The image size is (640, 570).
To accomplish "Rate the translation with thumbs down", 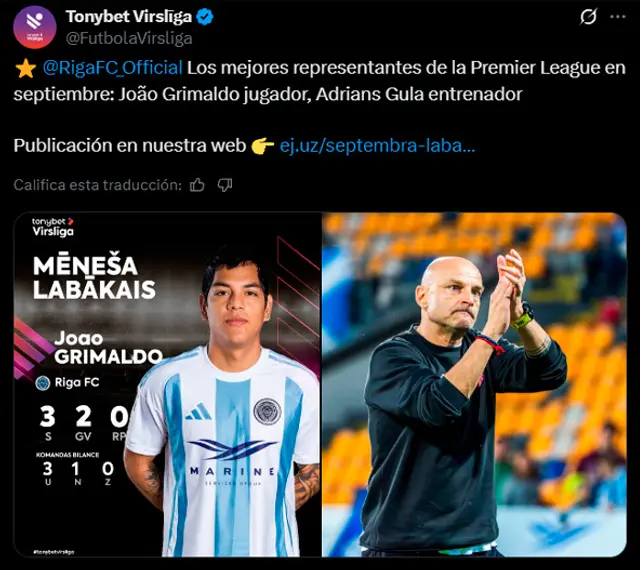I will (x=225, y=184).
